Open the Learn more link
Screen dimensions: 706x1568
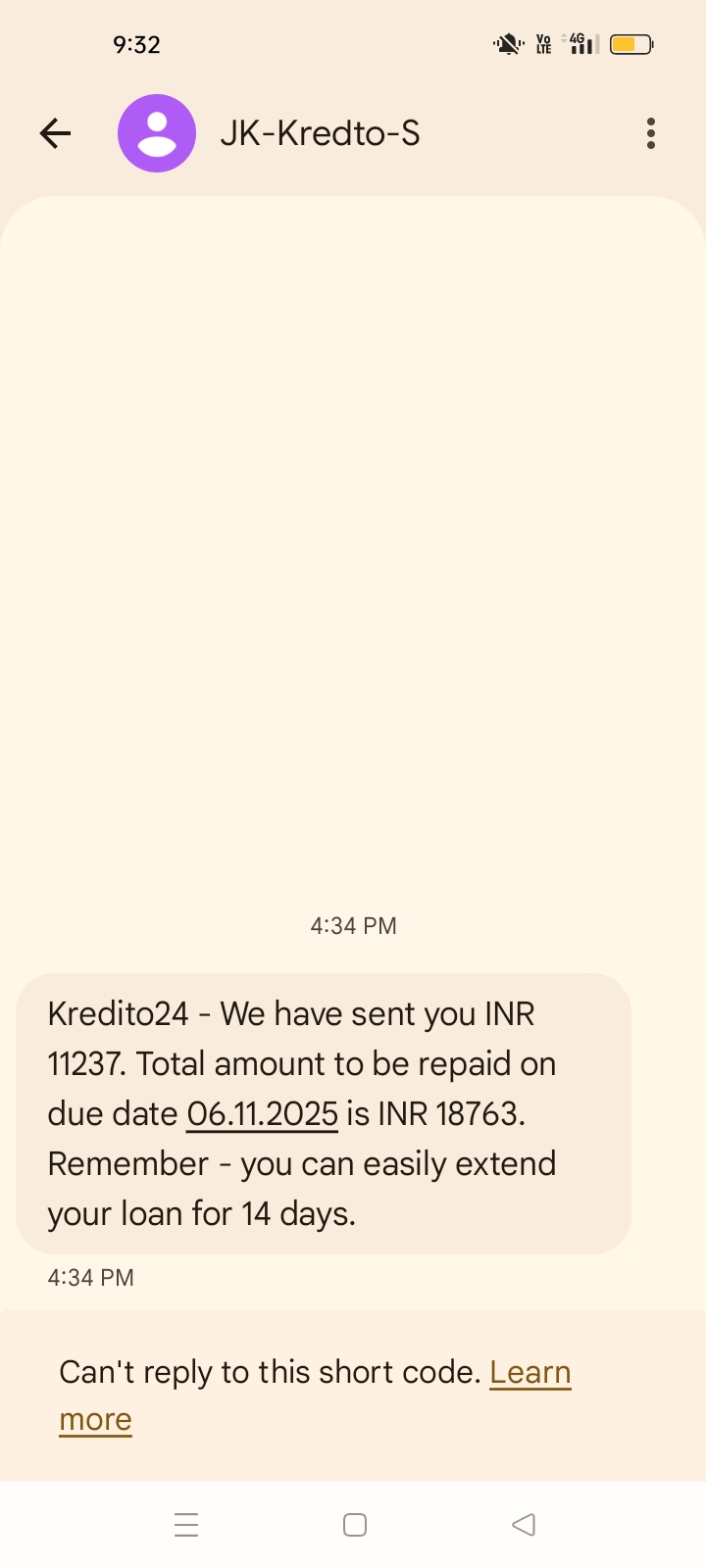(529, 1373)
